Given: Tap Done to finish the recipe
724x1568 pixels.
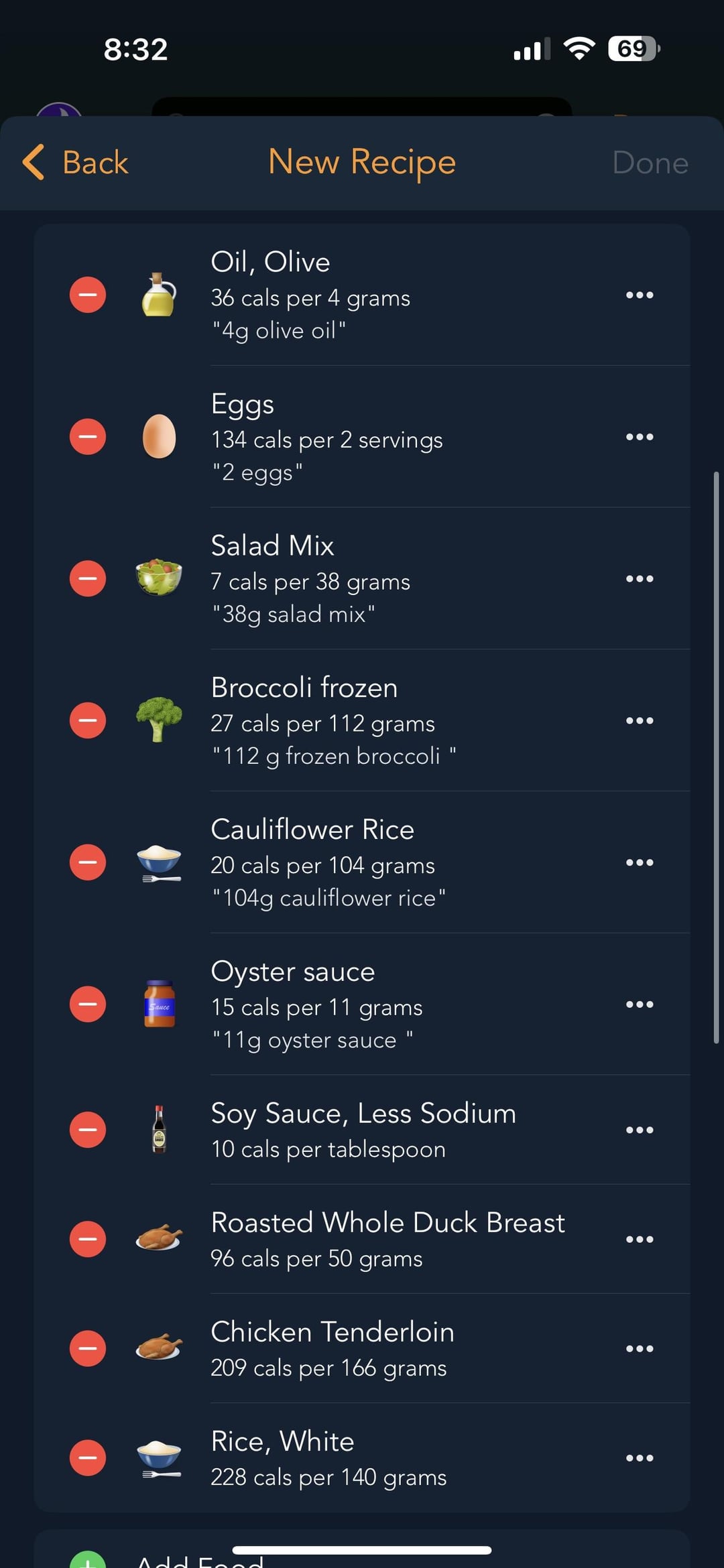Looking at the screenshot, I should 650,162.
